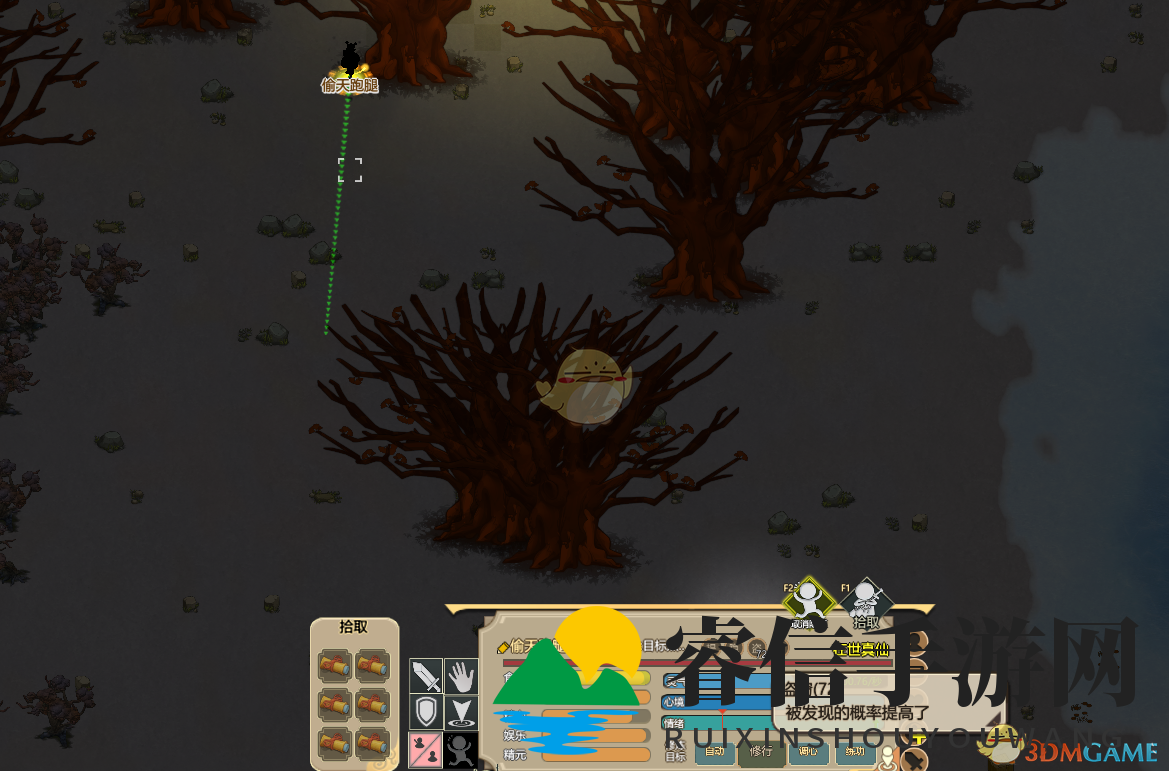
Task: Tap the F2 取消 cancel button
Action: 808,603
